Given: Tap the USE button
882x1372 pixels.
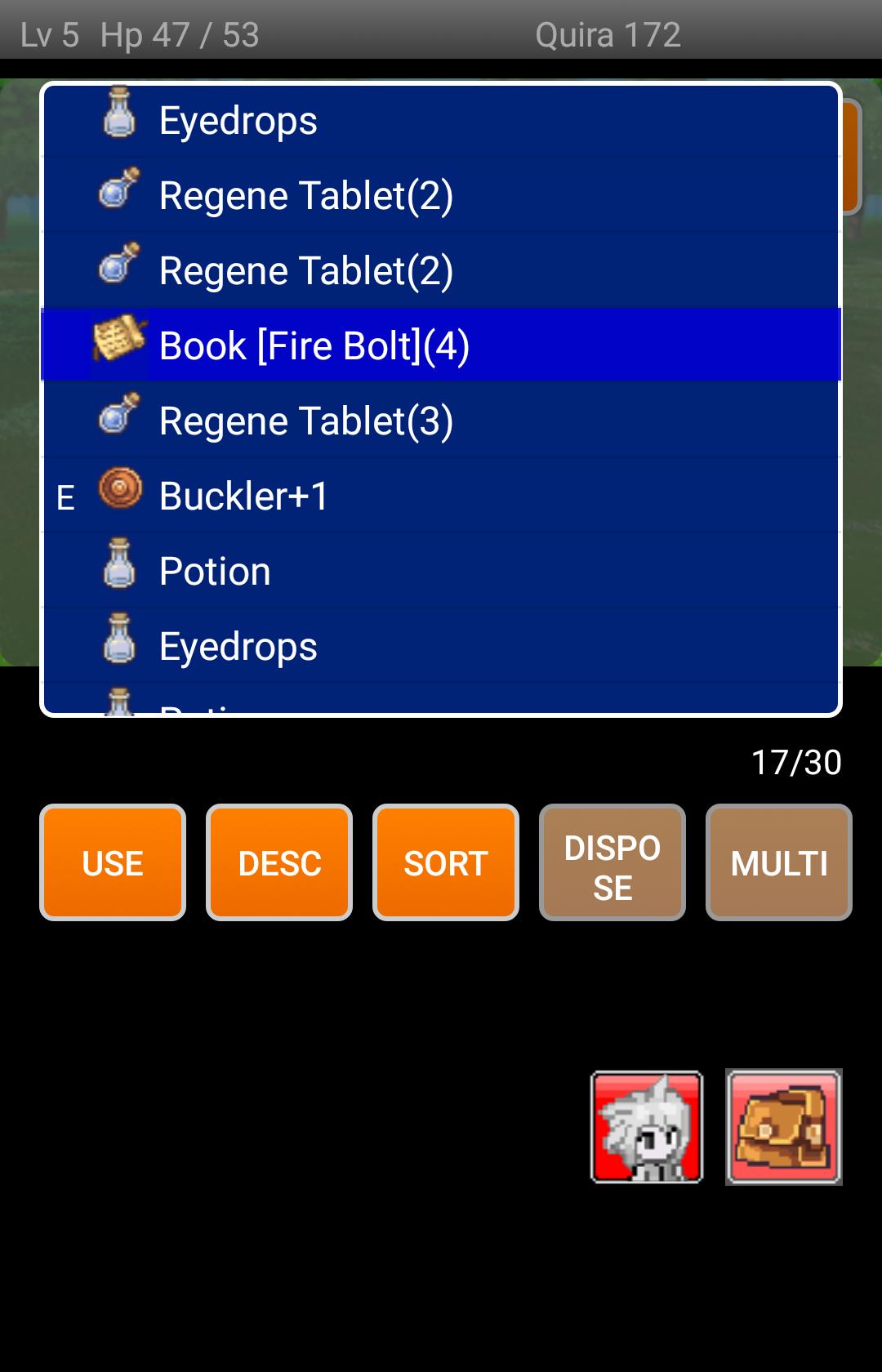Looking at the screenshot, I should 113,862.
